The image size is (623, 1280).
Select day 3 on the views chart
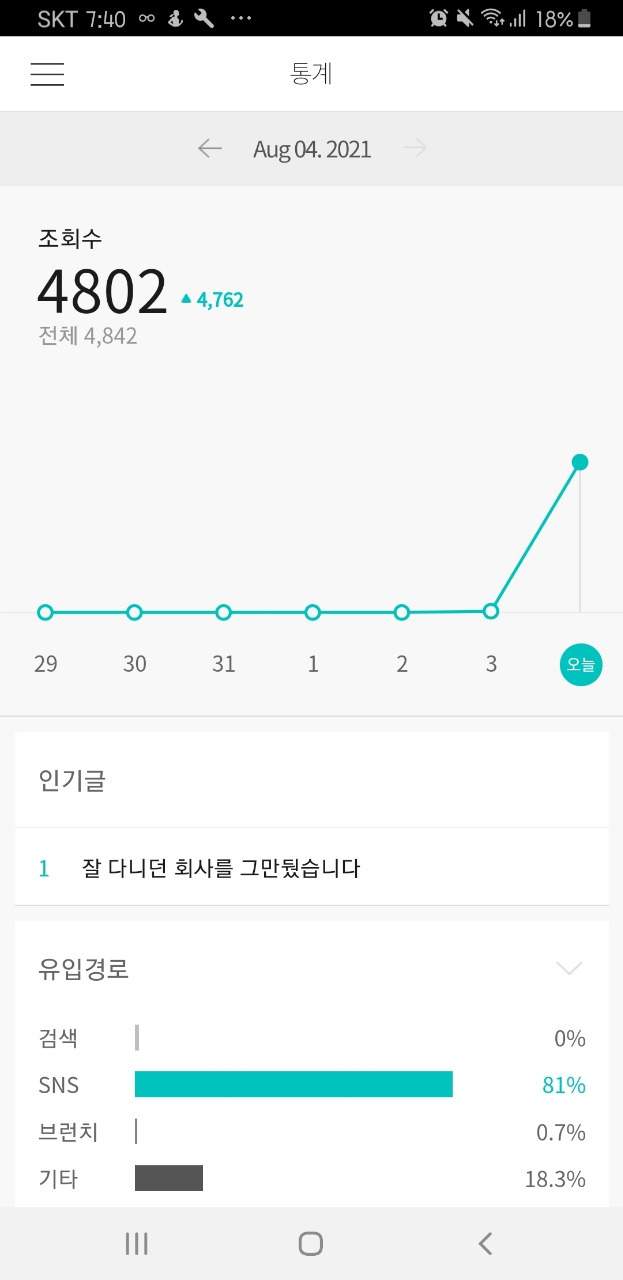(491, 664)
